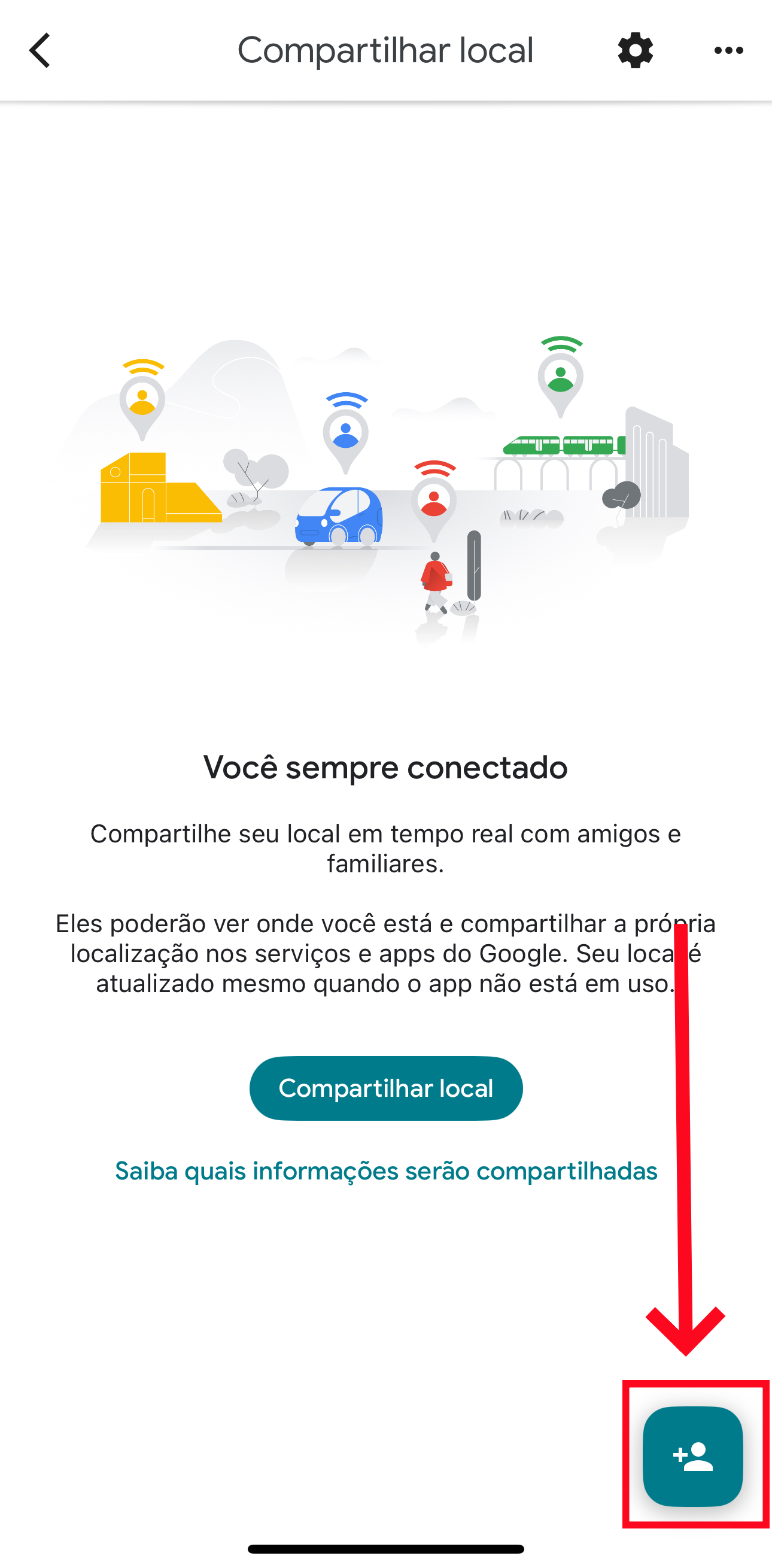
Task: Tap the walking person in red coat
Action: (436, 578)
